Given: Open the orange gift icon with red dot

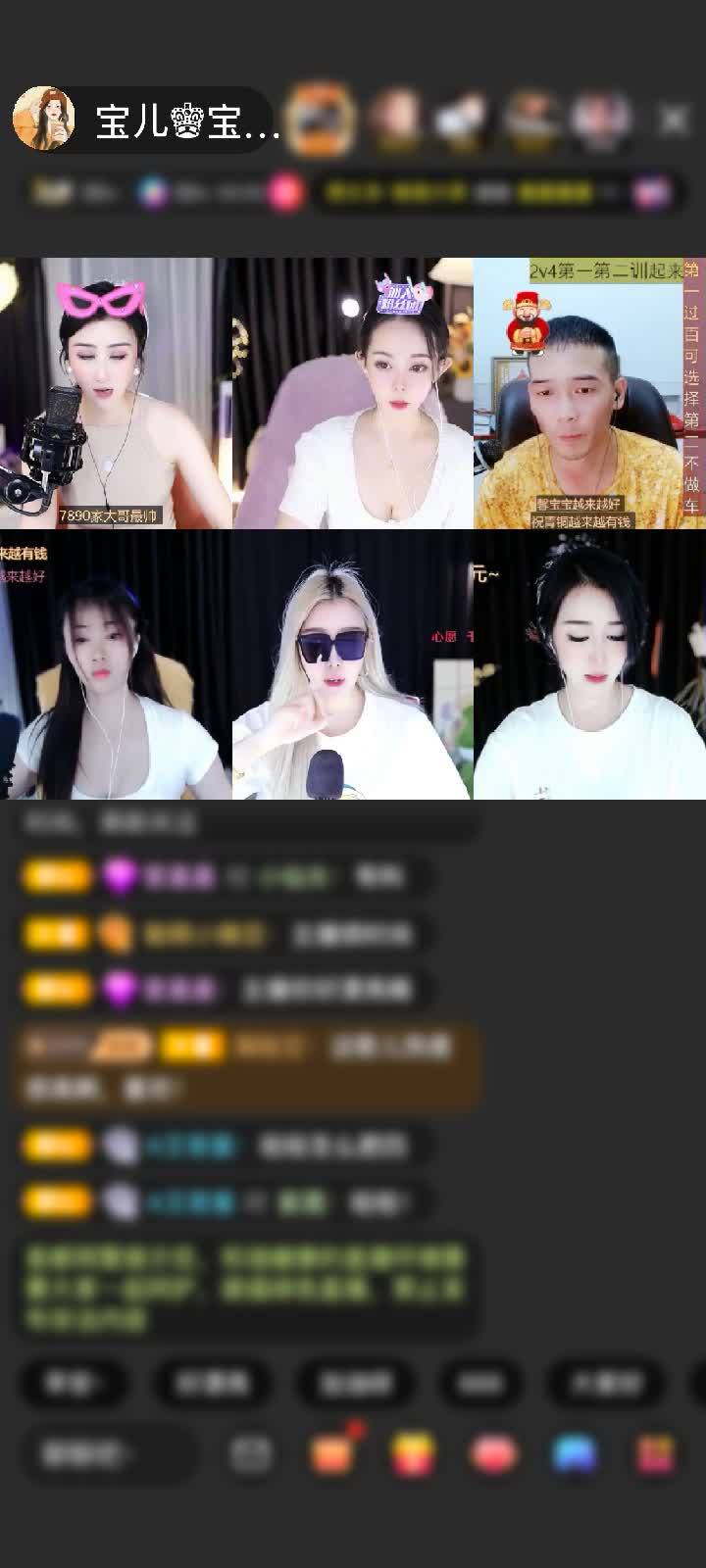Looking at the screenshot, I should pyautogui.click(x=333, y=1453).
